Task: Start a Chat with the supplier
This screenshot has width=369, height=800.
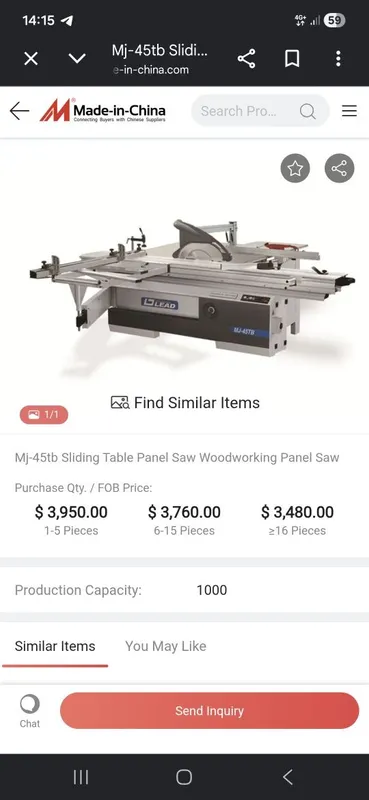Action: (30, 712)
